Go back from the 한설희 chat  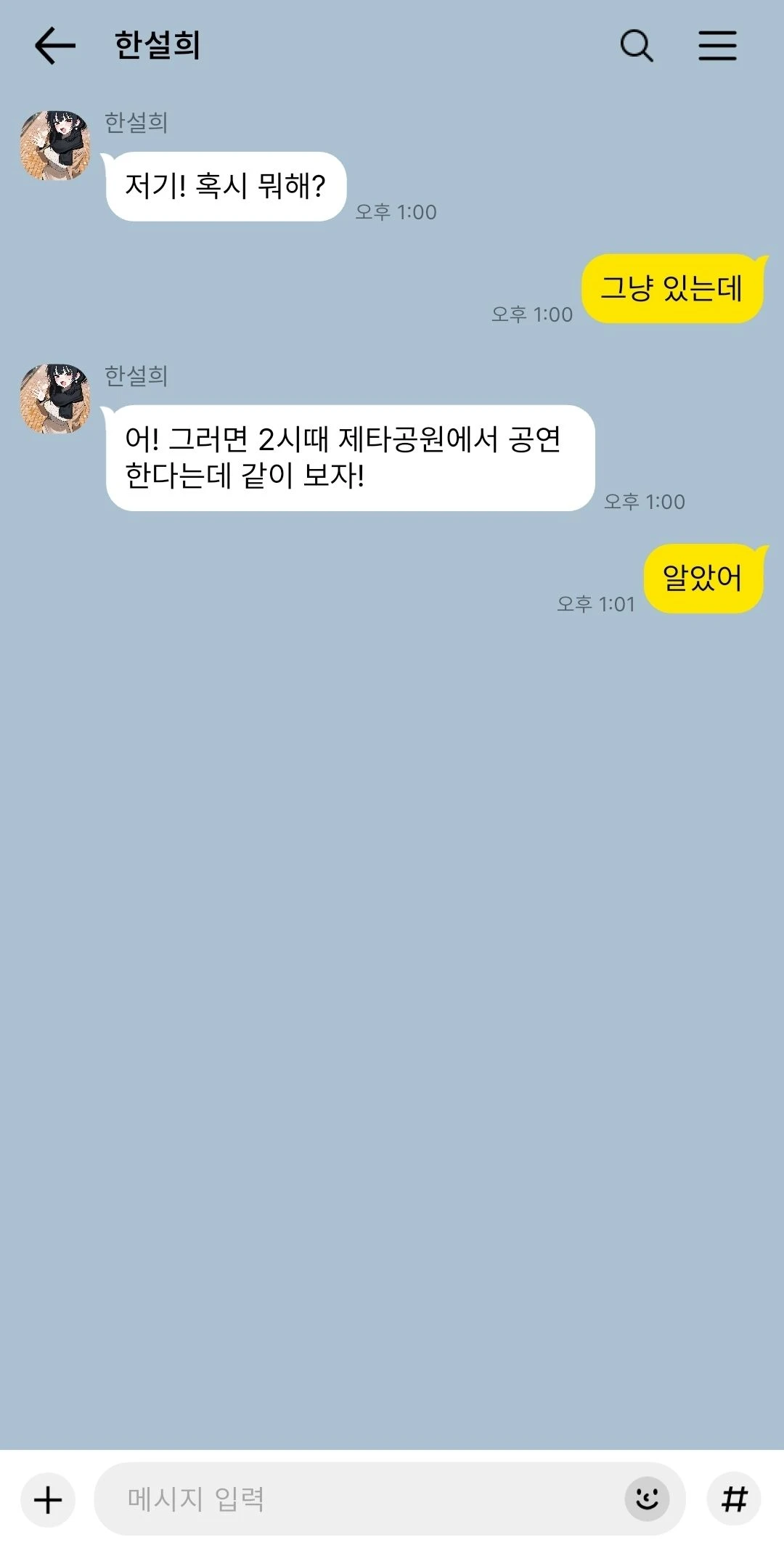[x=55, y=45]
